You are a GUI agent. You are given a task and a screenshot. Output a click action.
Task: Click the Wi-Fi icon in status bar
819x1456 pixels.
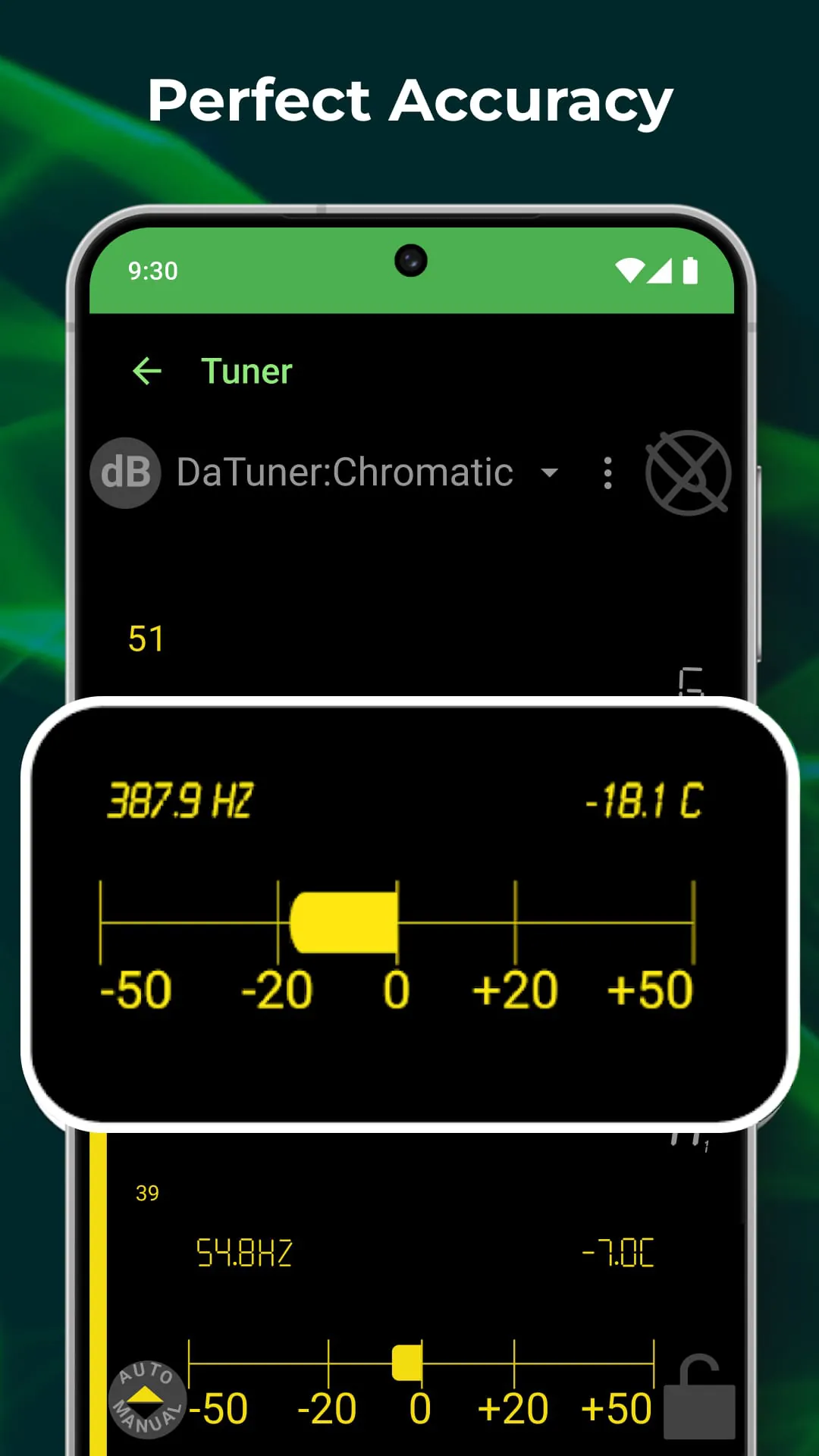pyautogui.click(x=630, y=271)
